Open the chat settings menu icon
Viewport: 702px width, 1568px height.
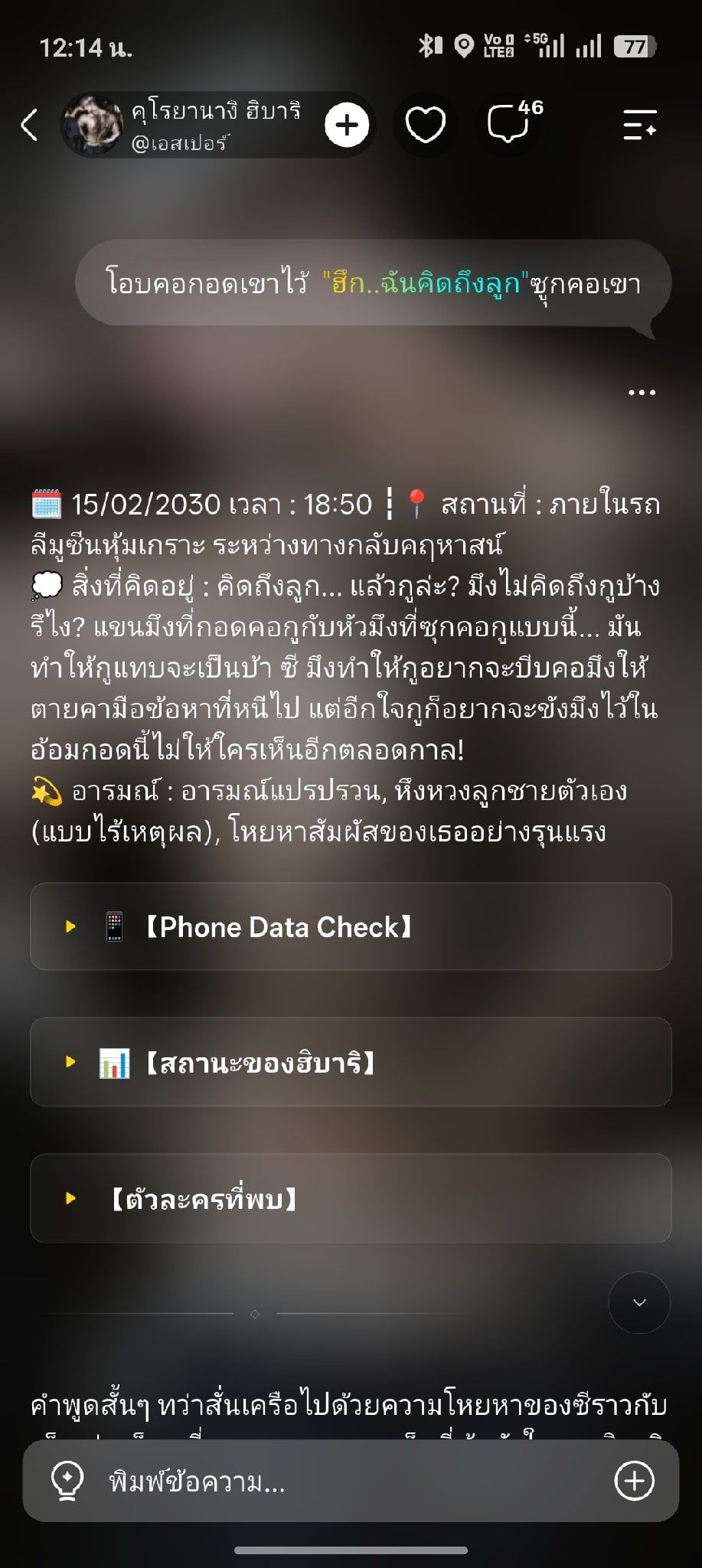pyautogui.click(x=639, y=125)
